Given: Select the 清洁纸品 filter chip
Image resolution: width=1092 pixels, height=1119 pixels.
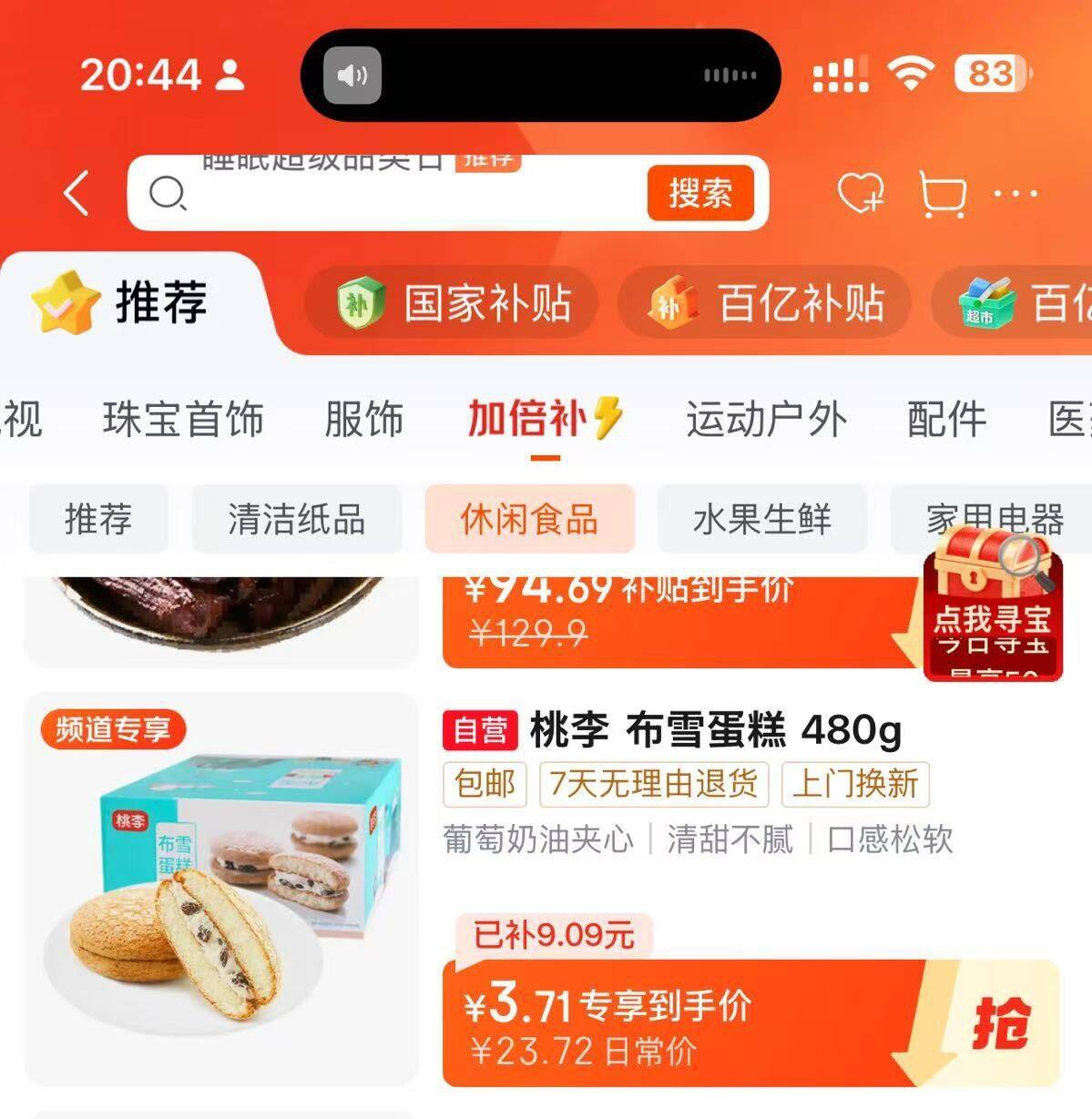Looking at the screenshot, I should coord(296,520).
